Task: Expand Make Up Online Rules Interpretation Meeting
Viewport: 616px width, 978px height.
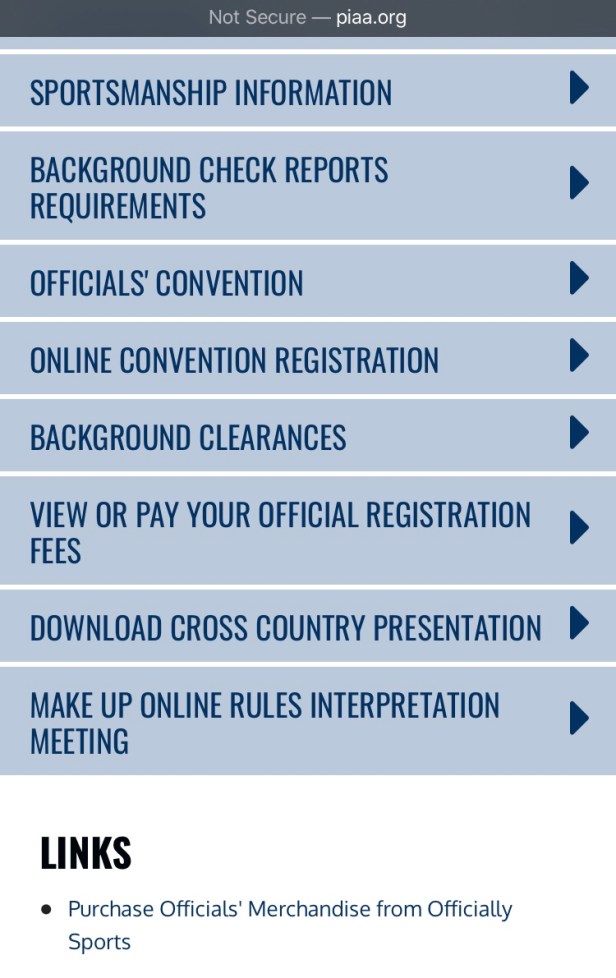Action: point(307,722)
